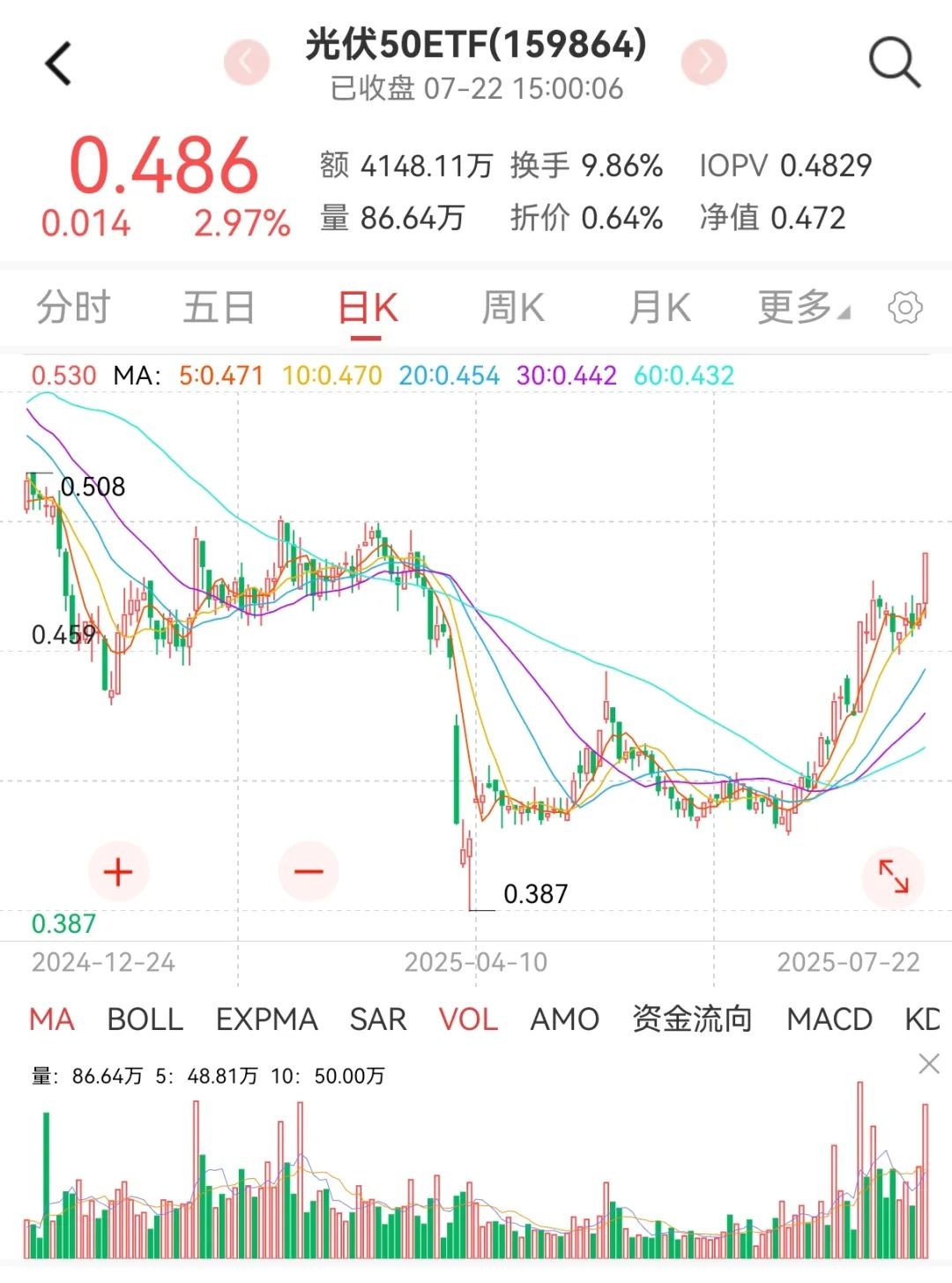Open chart settings gear icon

pos(905,308)
